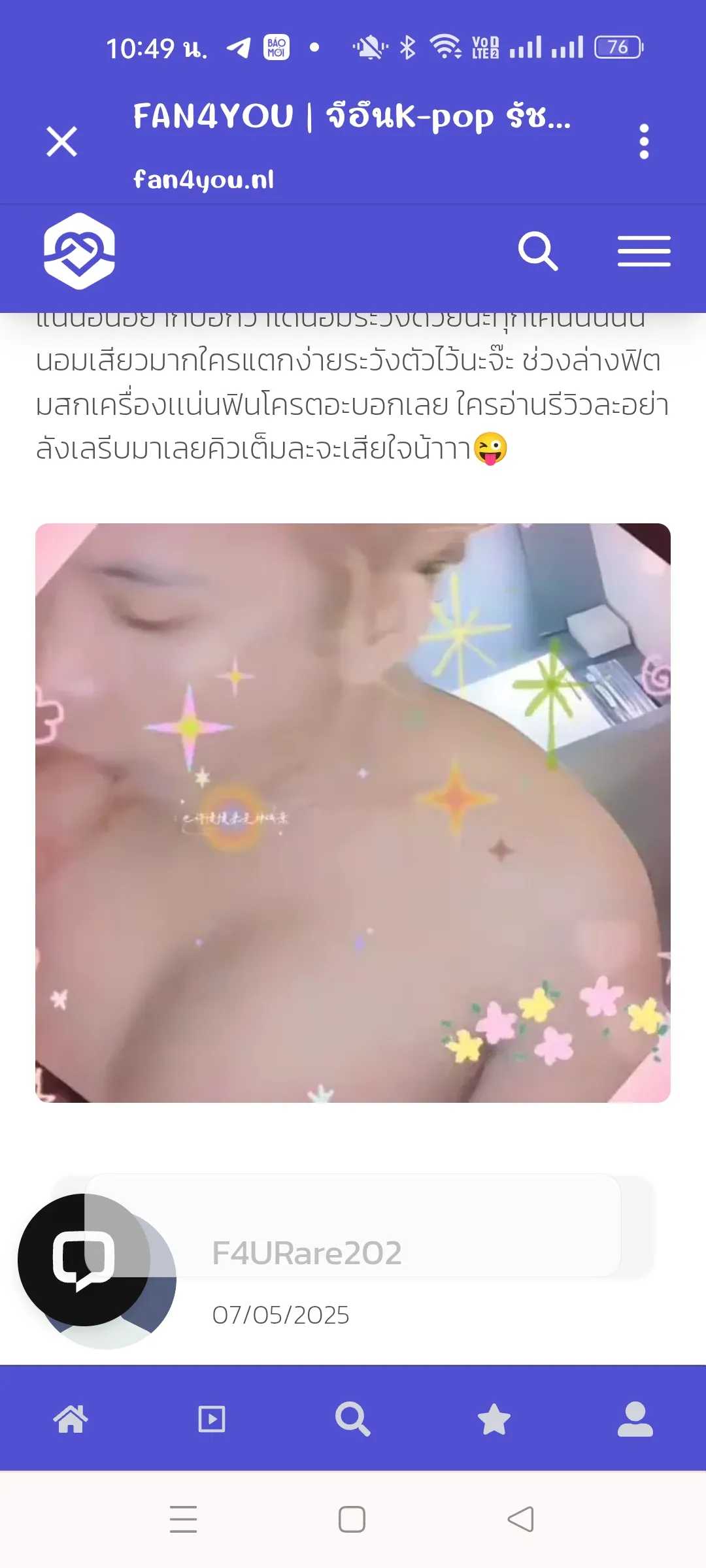Open the site search magnifier in header
This screenshot has width=706, height=1568.
point(537,252)
